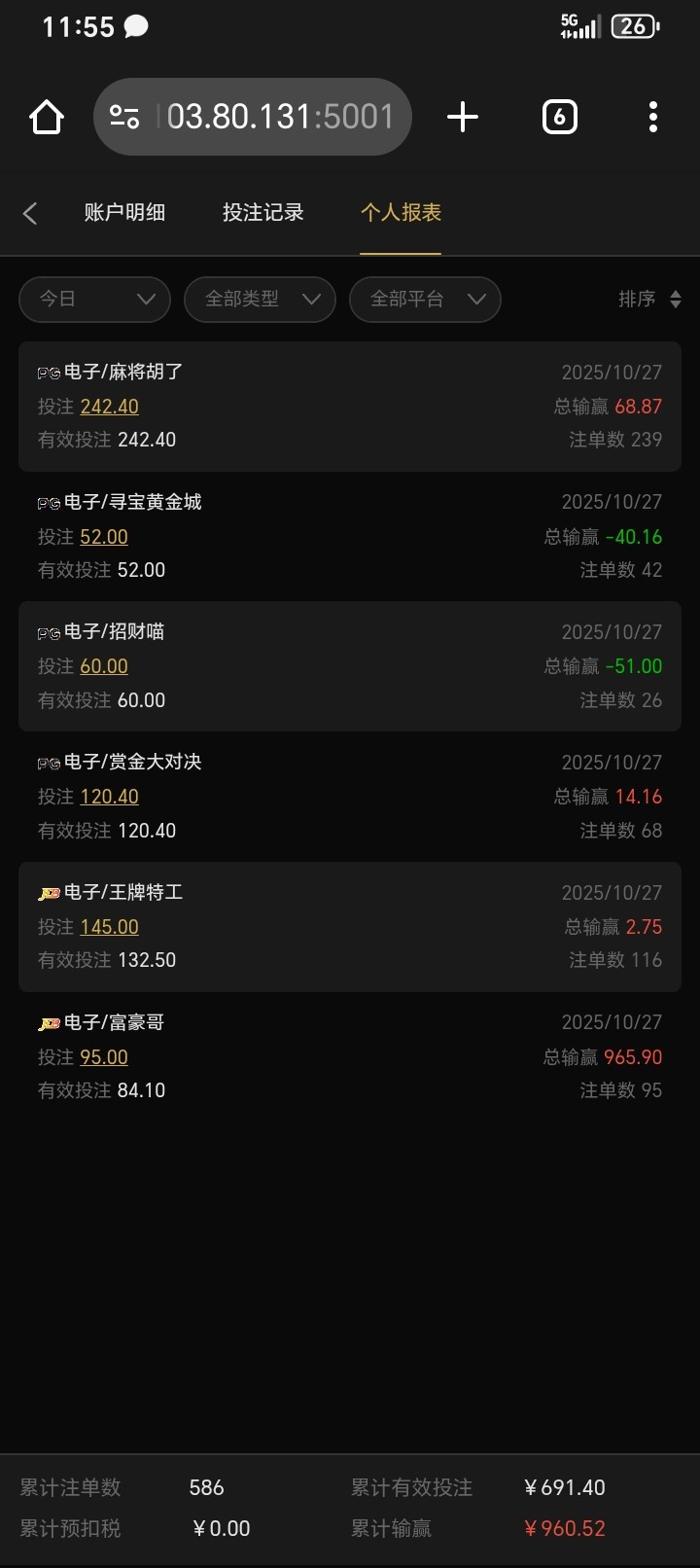This screenshot has width=700, height=1568.
Task: Select the 个人报表 tab
Action: tap(401, 213)
